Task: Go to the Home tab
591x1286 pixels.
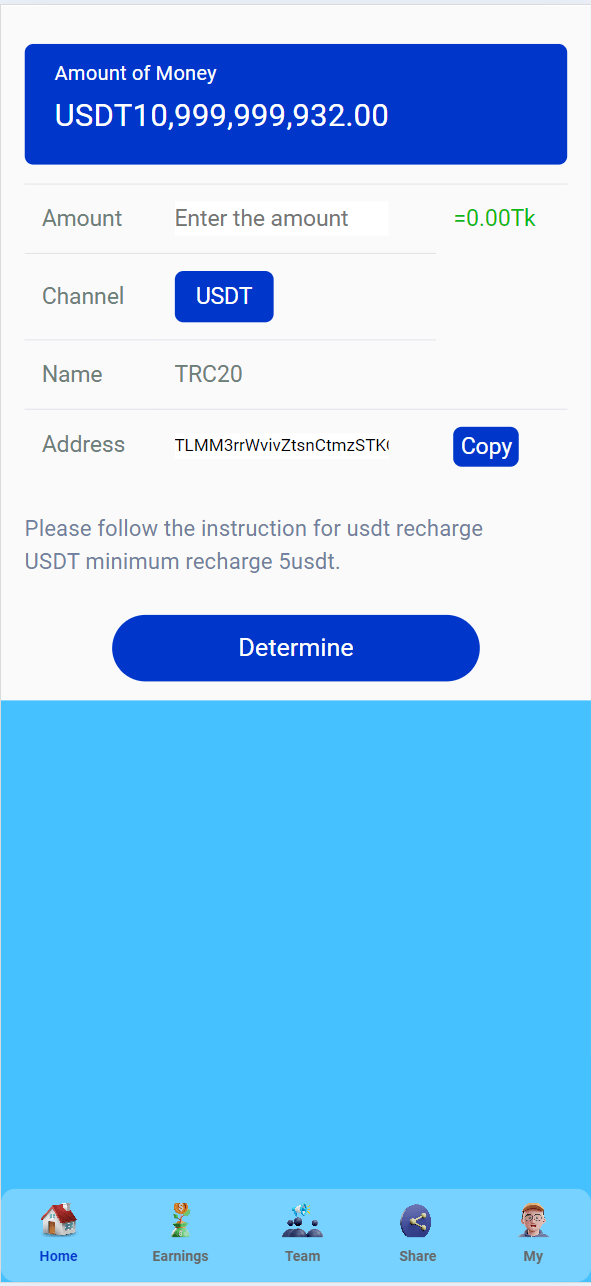Action: tap(59, 1233)
